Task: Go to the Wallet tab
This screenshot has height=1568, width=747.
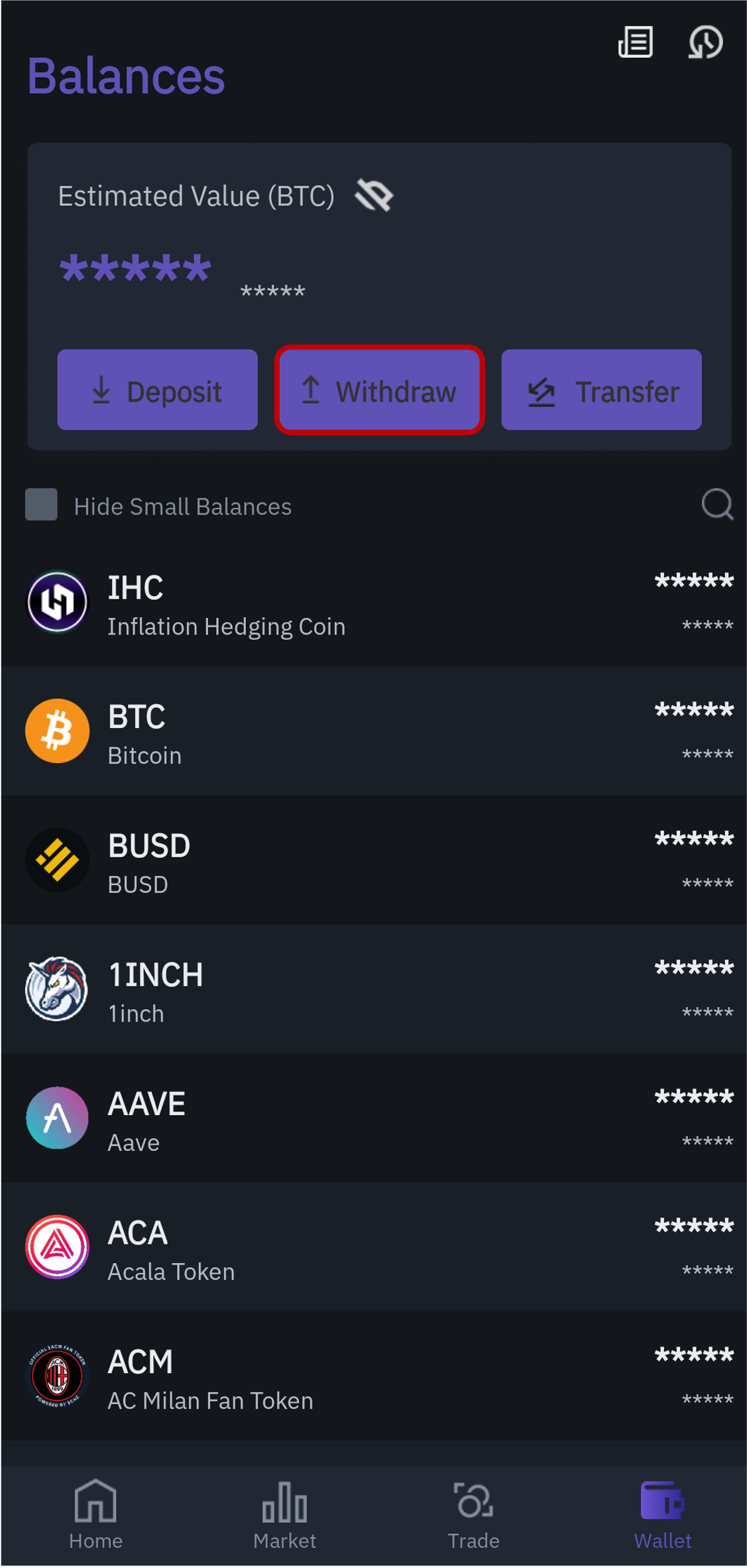Action: (x=662, y=1518)
